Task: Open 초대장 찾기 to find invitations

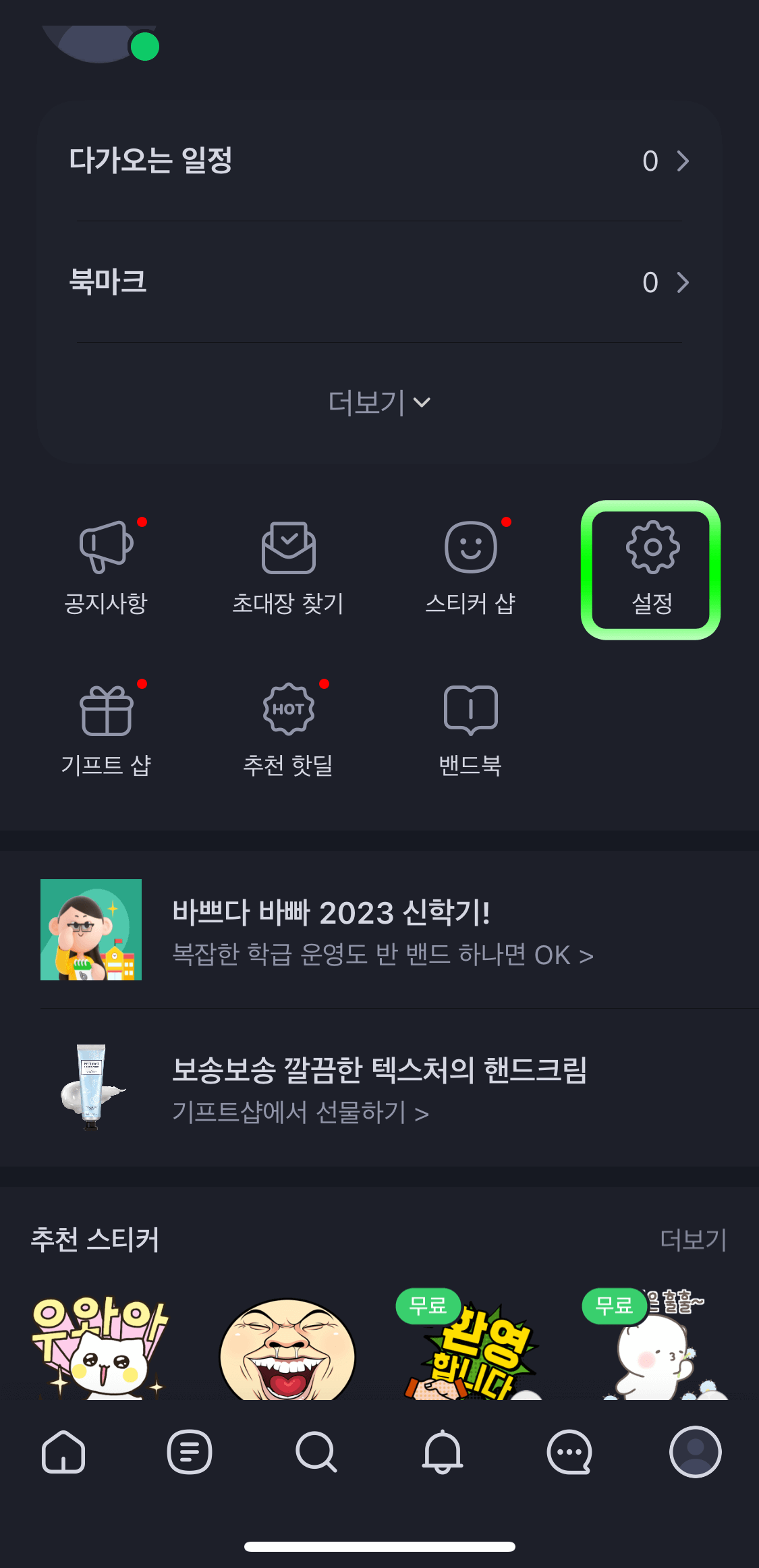Action: pos(289,570)
